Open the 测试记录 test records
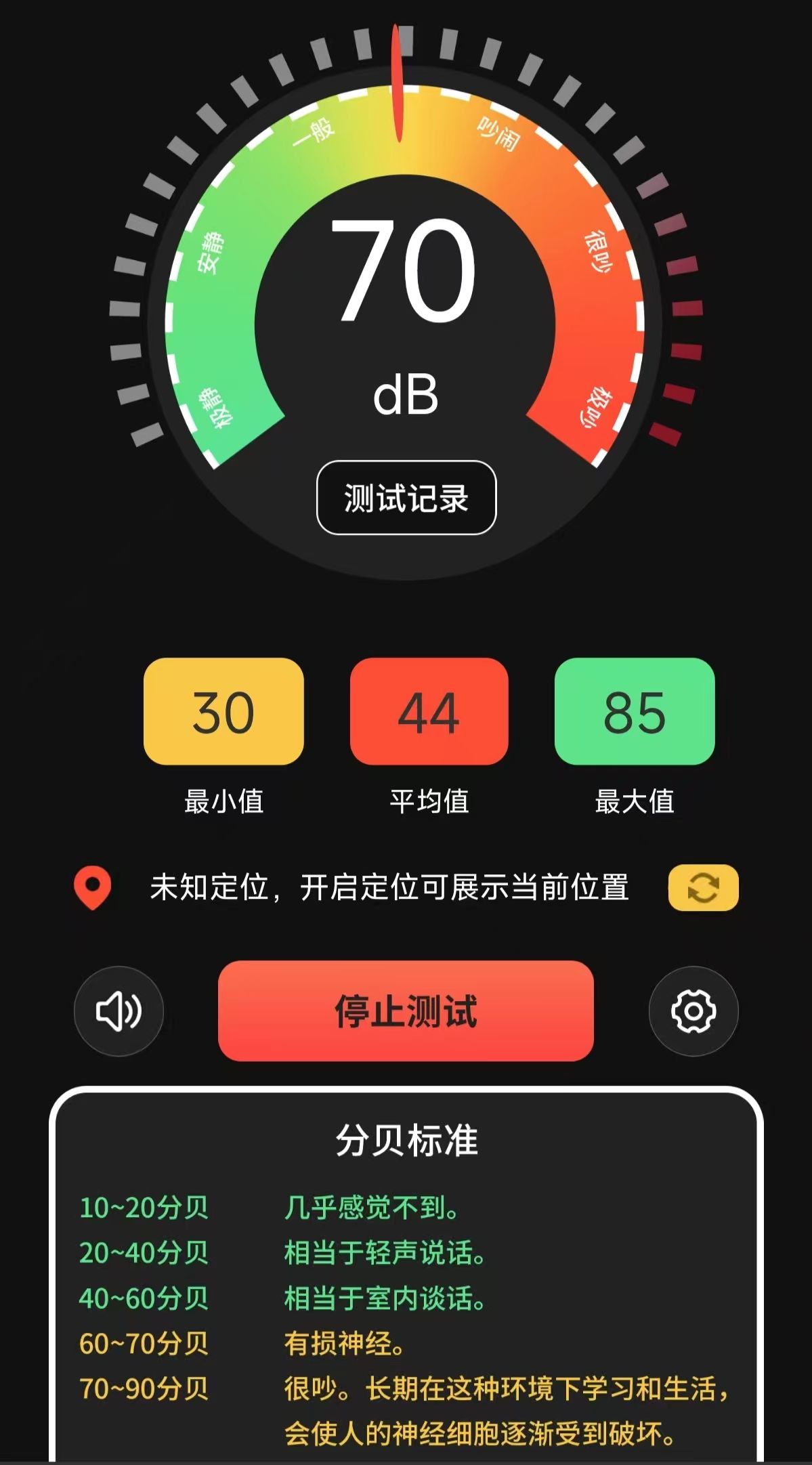 click(x=406, y=498)
